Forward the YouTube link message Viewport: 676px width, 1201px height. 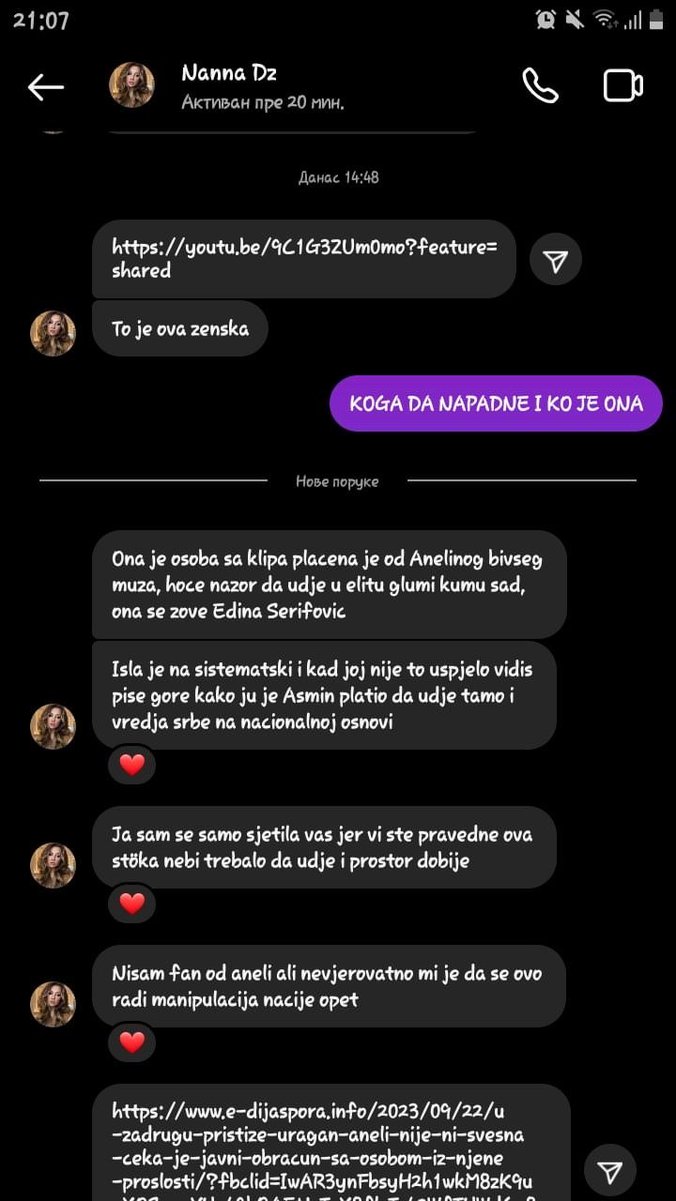point(555,261)
